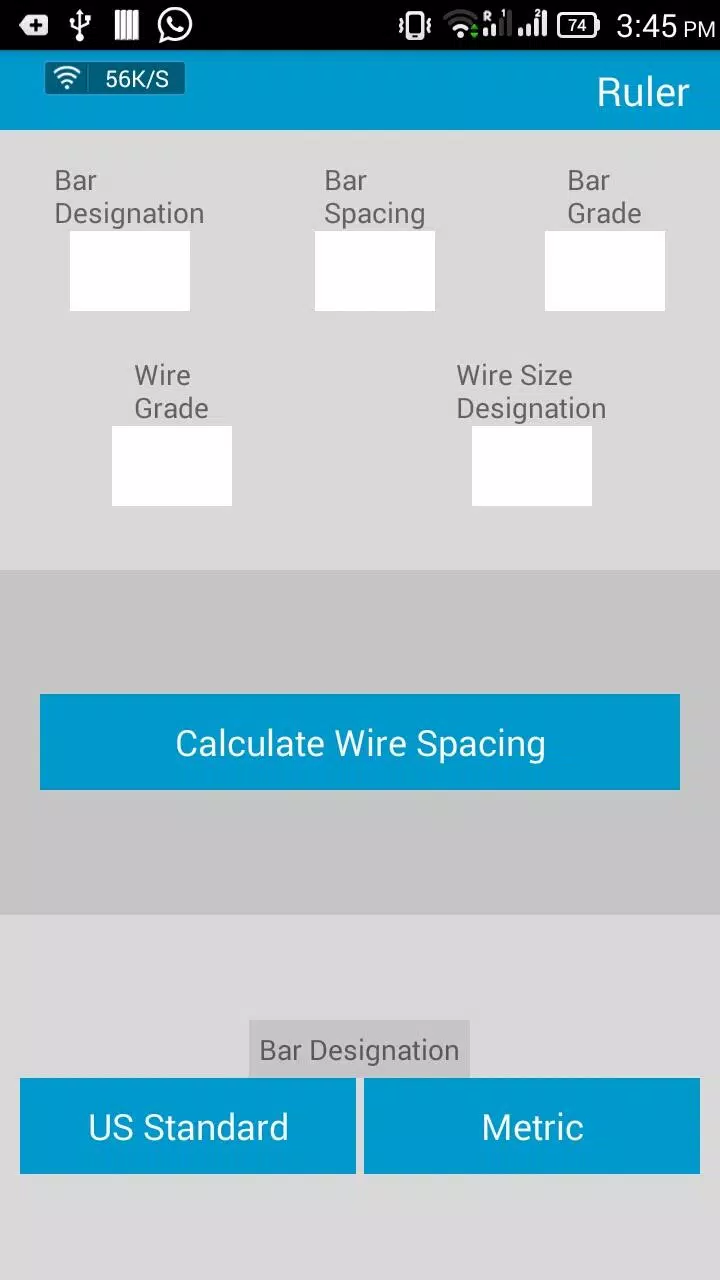Enter a value in Bar Spacing field

click(x=375, y=271)
